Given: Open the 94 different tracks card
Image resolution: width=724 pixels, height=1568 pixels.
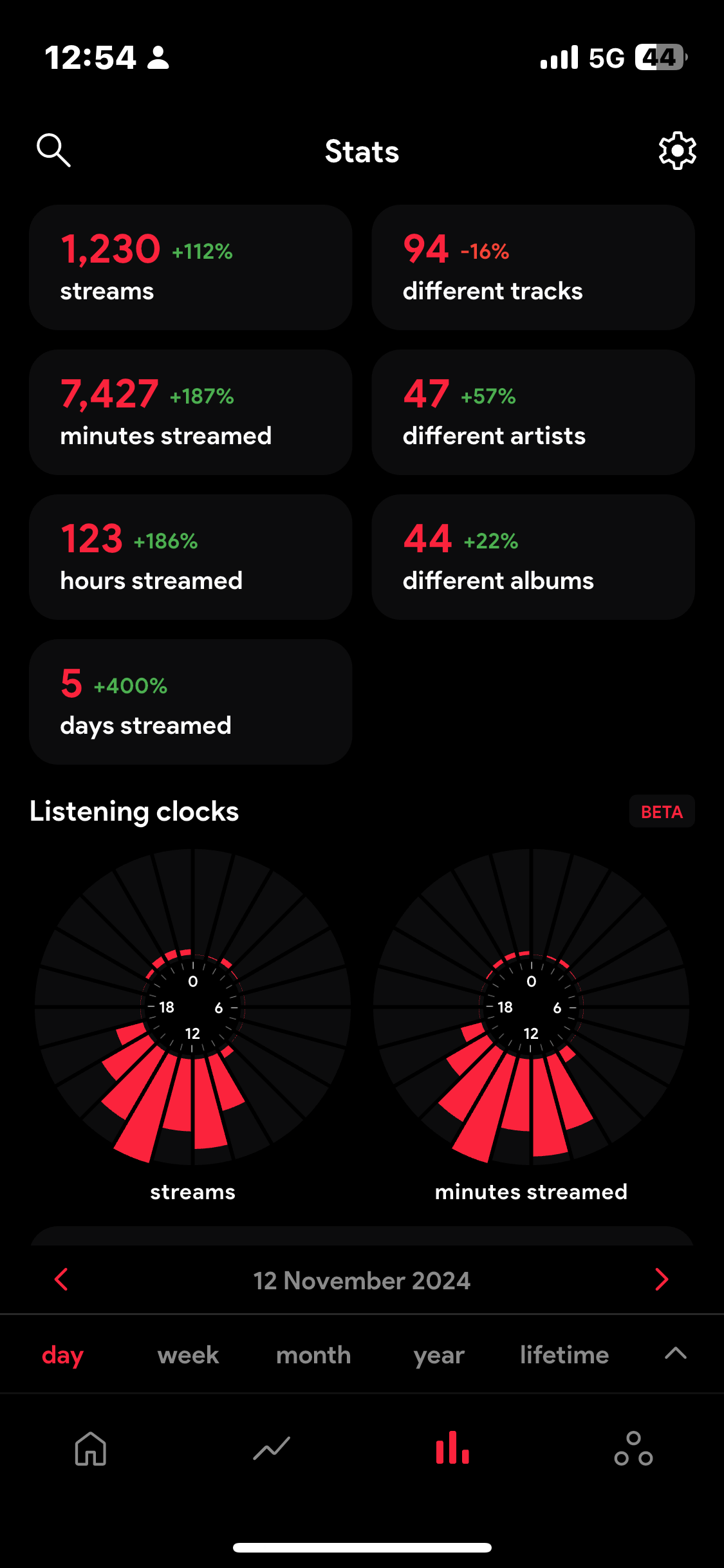Looking at the screenshot, I should tap(533, 268).
